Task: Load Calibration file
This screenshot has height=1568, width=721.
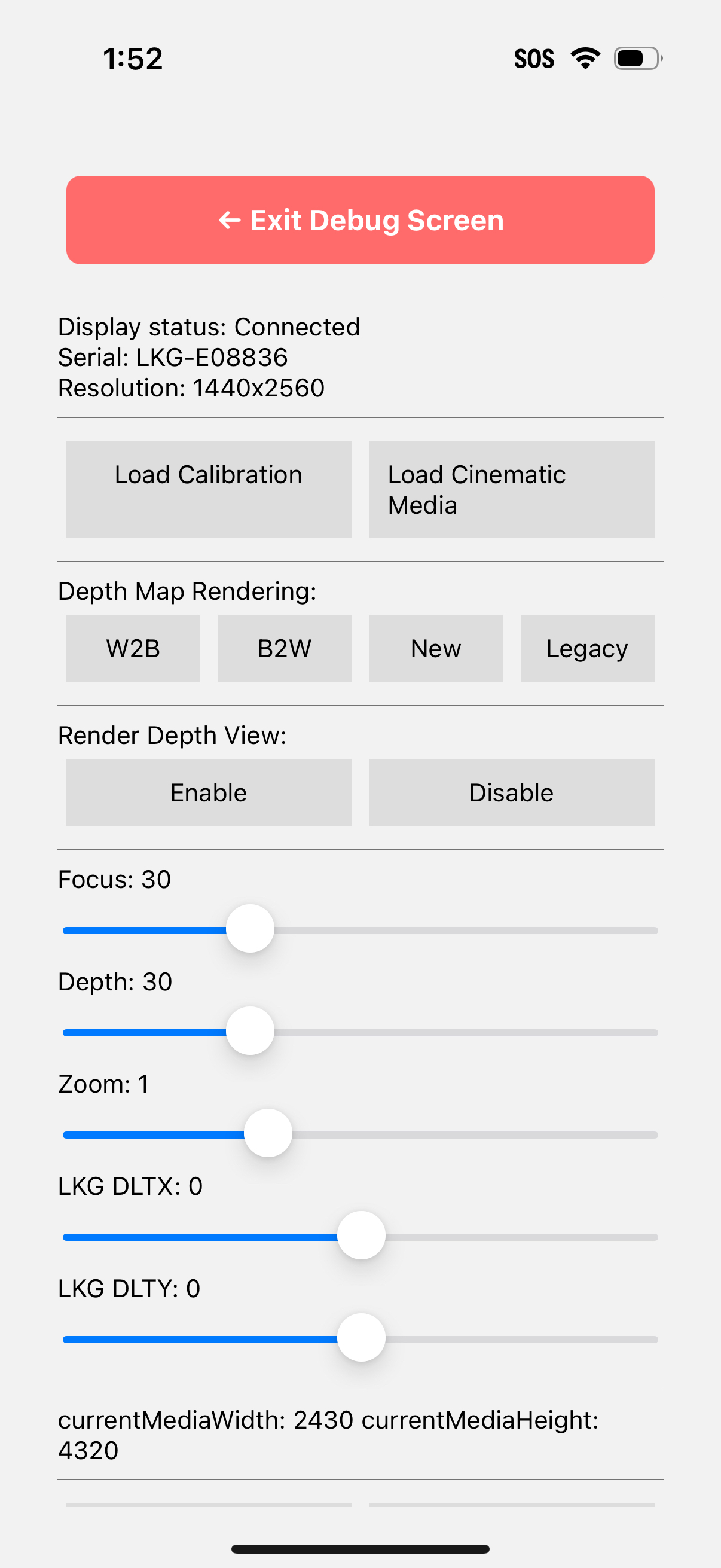Action: pos(209,489)
